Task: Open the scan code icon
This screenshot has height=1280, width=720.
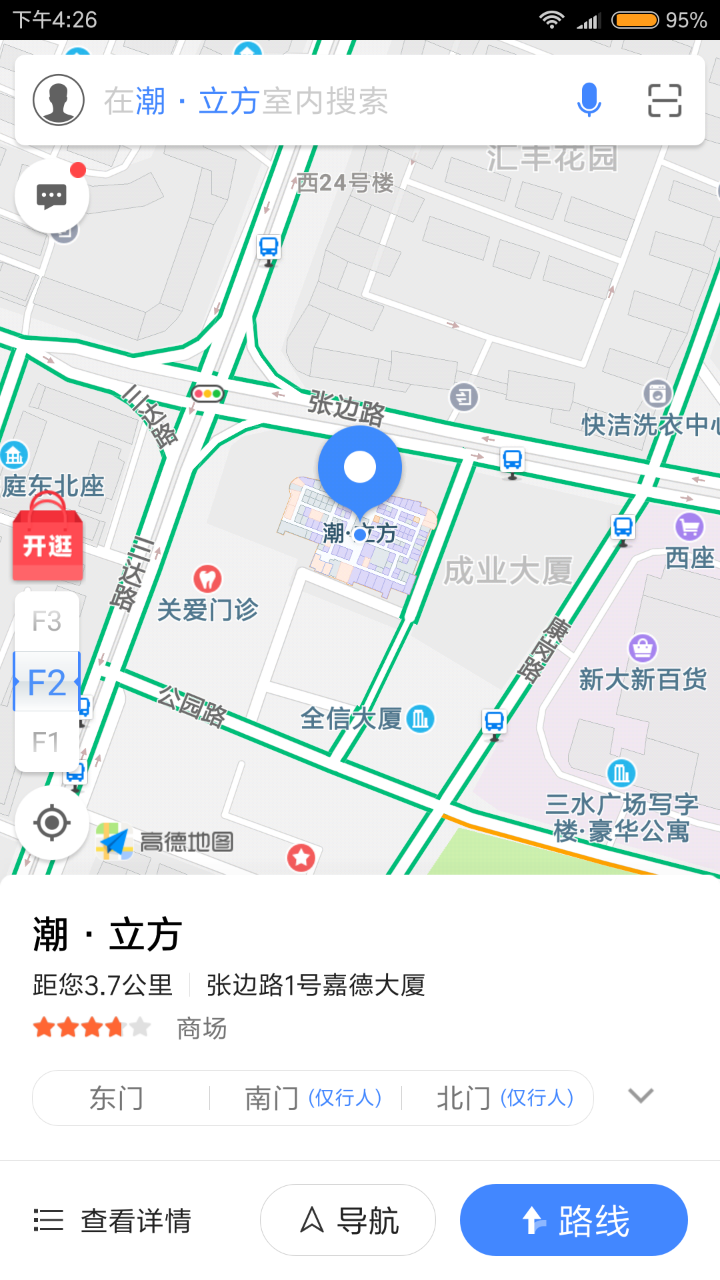Action: click(664, 100)
